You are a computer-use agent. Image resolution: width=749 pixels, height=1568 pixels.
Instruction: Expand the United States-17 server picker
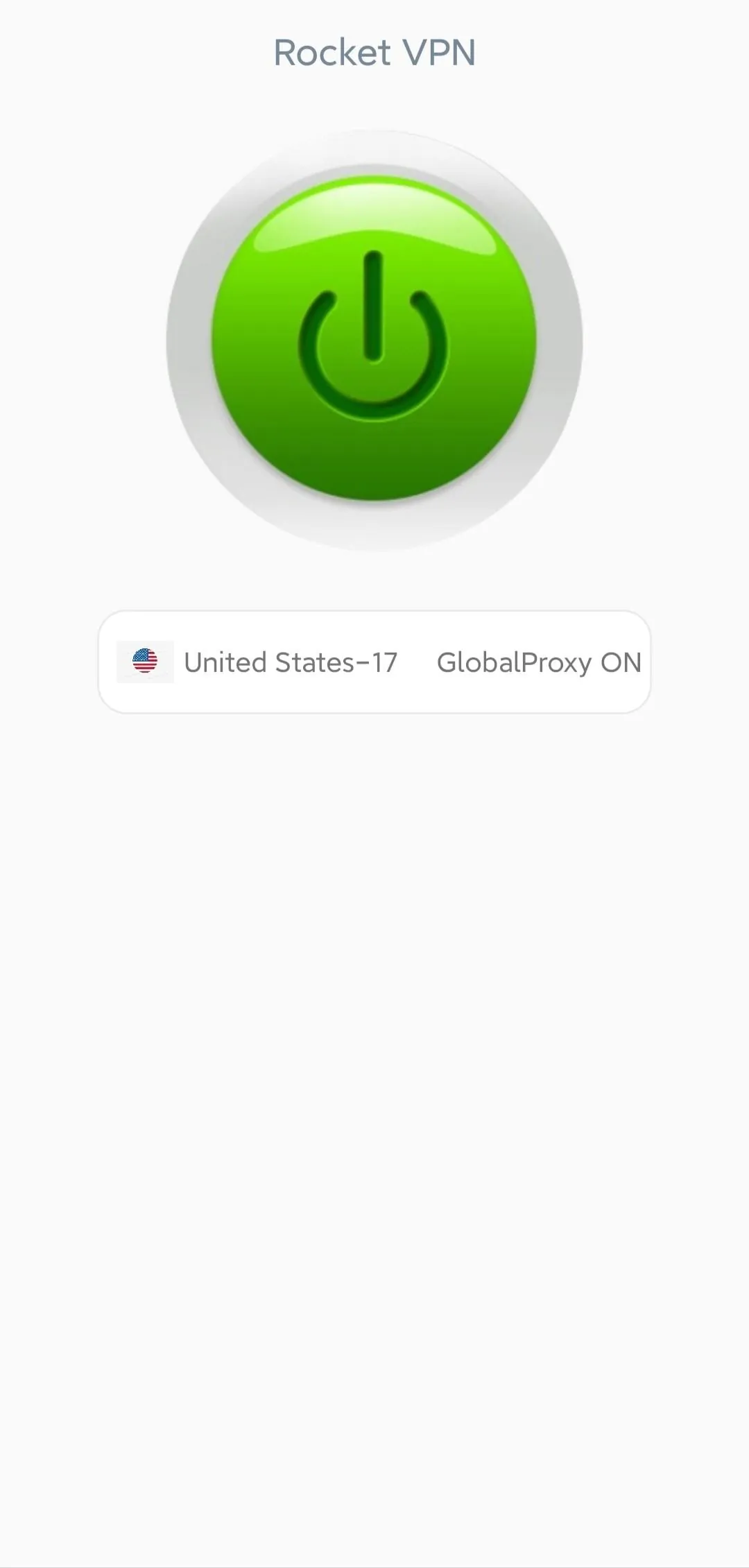click(x=290, y=662)
